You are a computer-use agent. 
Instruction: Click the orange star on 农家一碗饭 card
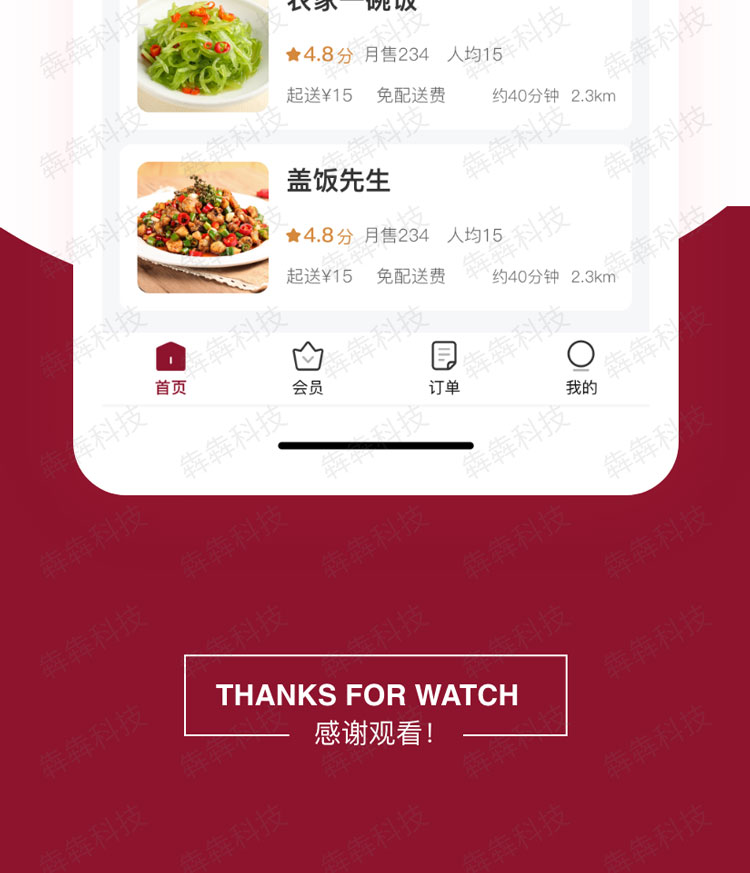coord(293,55)
